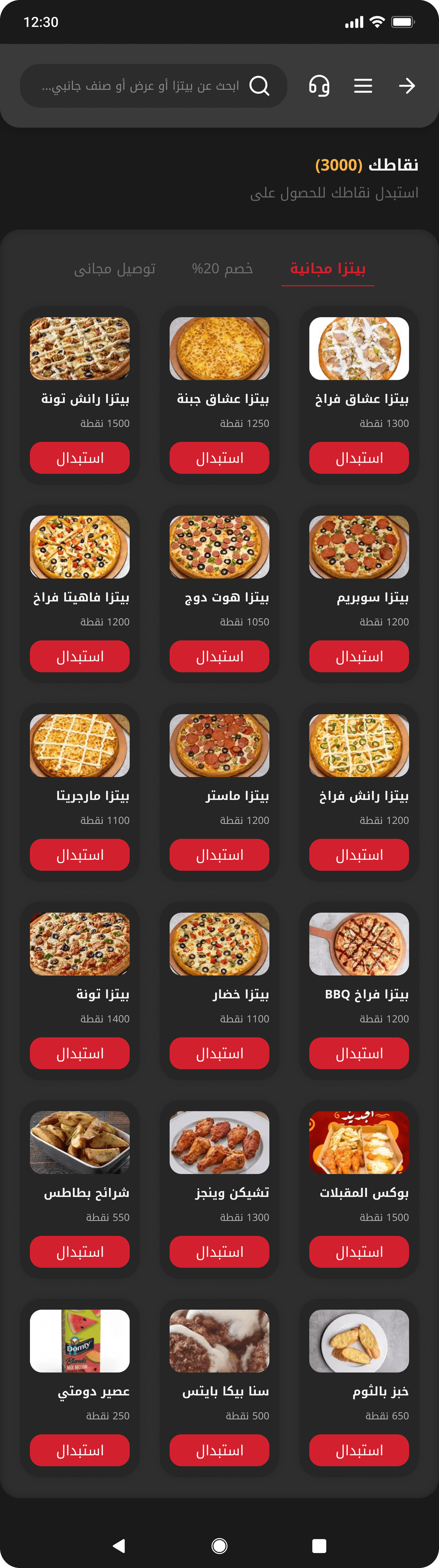This screenshot has height=1568, width=439.
Task: Redeem بيتزا رانش تونة for 1500 points
Action: [x=80, y=458]
